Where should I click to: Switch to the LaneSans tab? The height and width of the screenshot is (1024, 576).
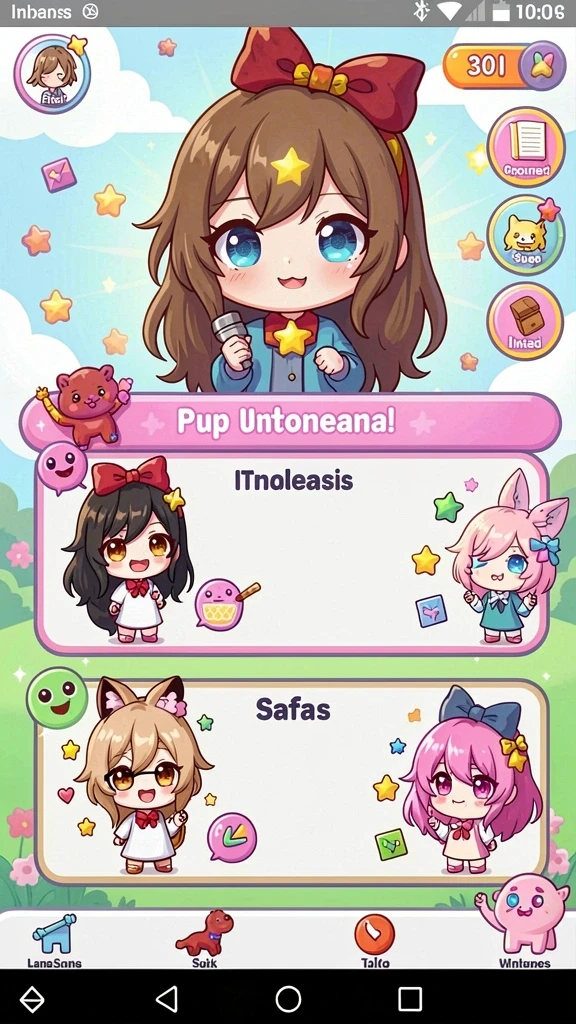55,940
